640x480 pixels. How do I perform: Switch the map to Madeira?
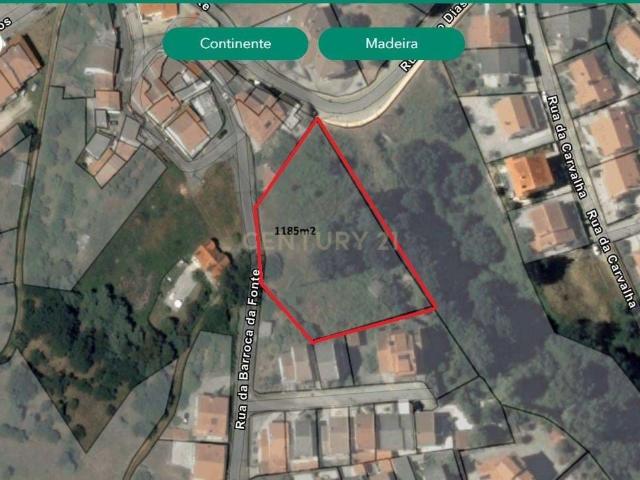[x=391, y=44]
